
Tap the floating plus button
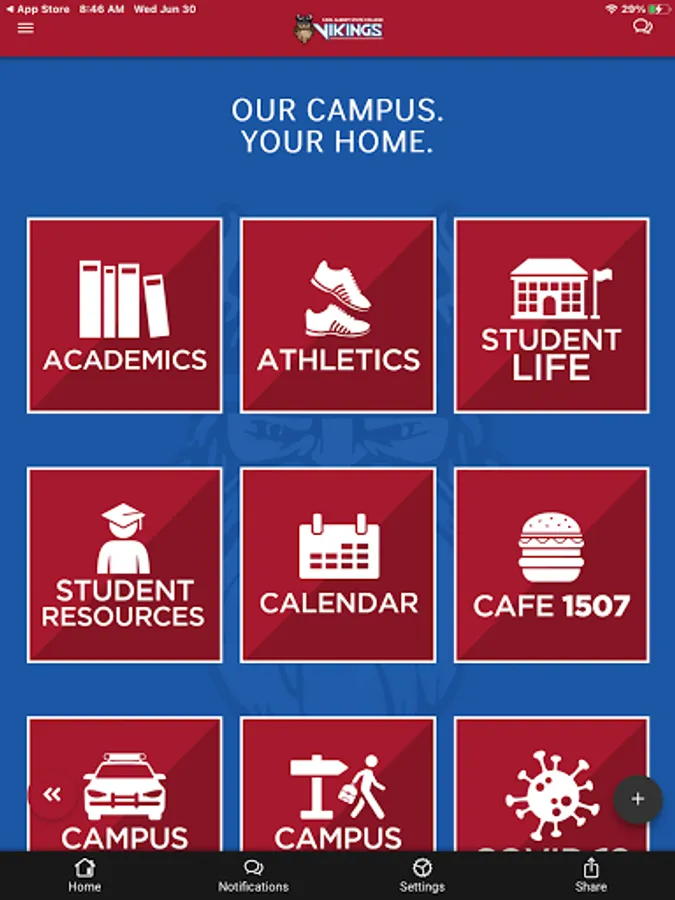638,799
